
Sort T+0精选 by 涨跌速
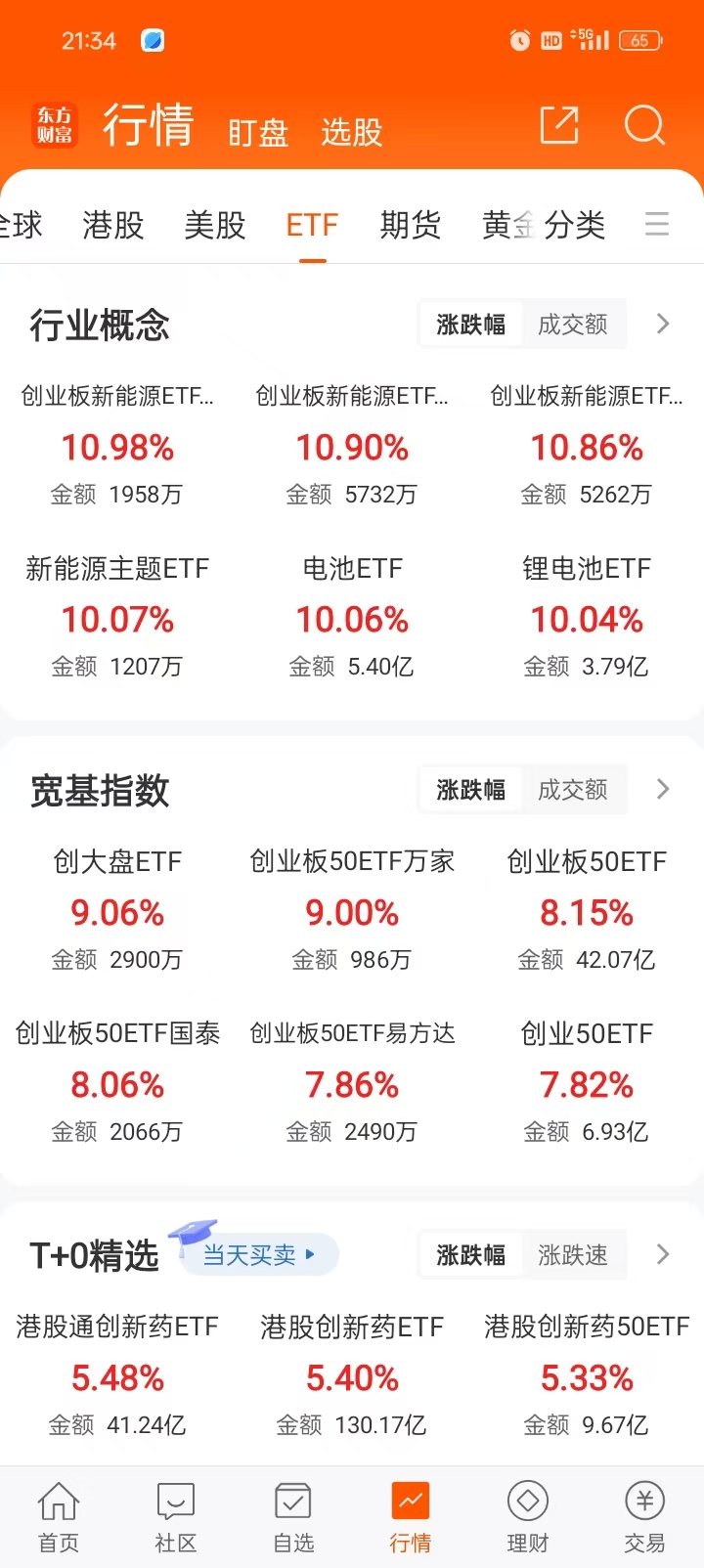pyautogui.click(x=573, y=1255)
